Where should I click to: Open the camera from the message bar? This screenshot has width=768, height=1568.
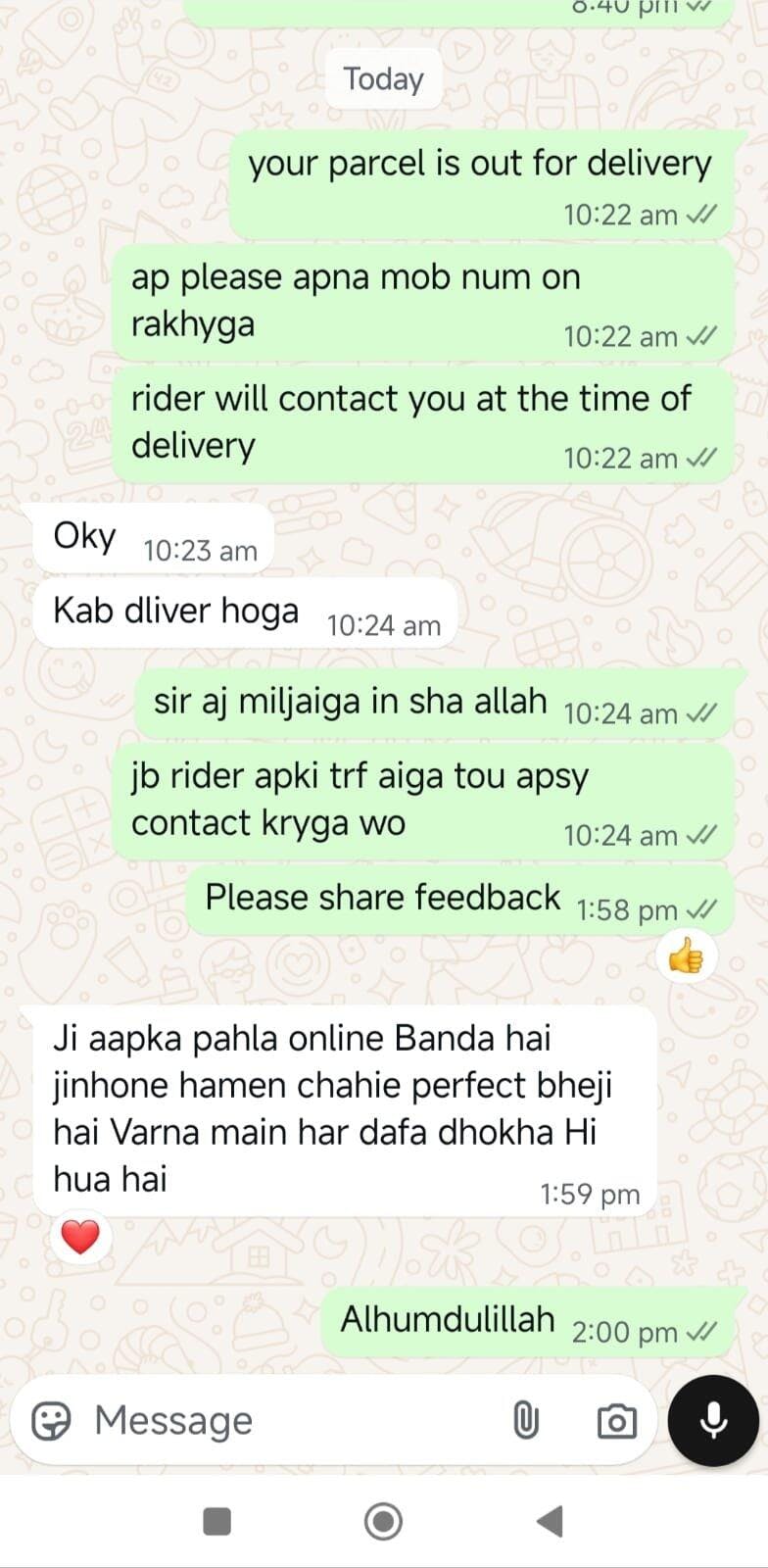point(616,1420)
